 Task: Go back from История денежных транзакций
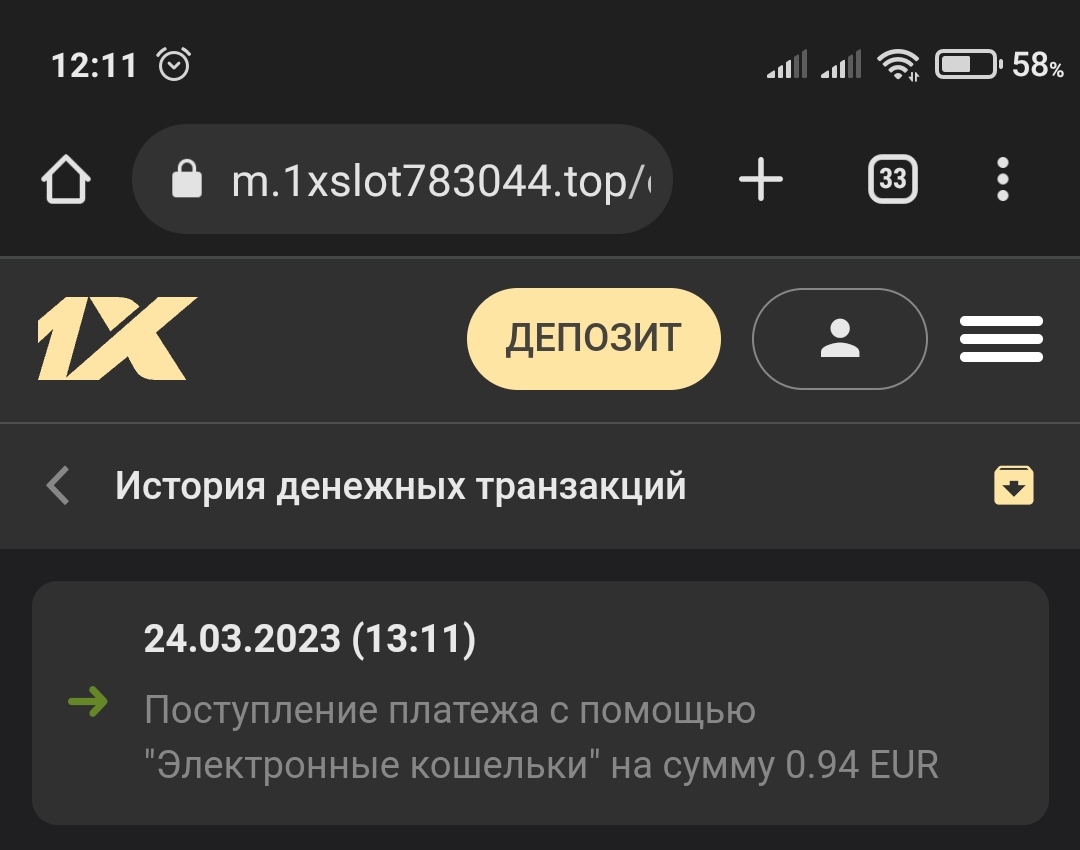pyautogui.click(x=59, y=487)
